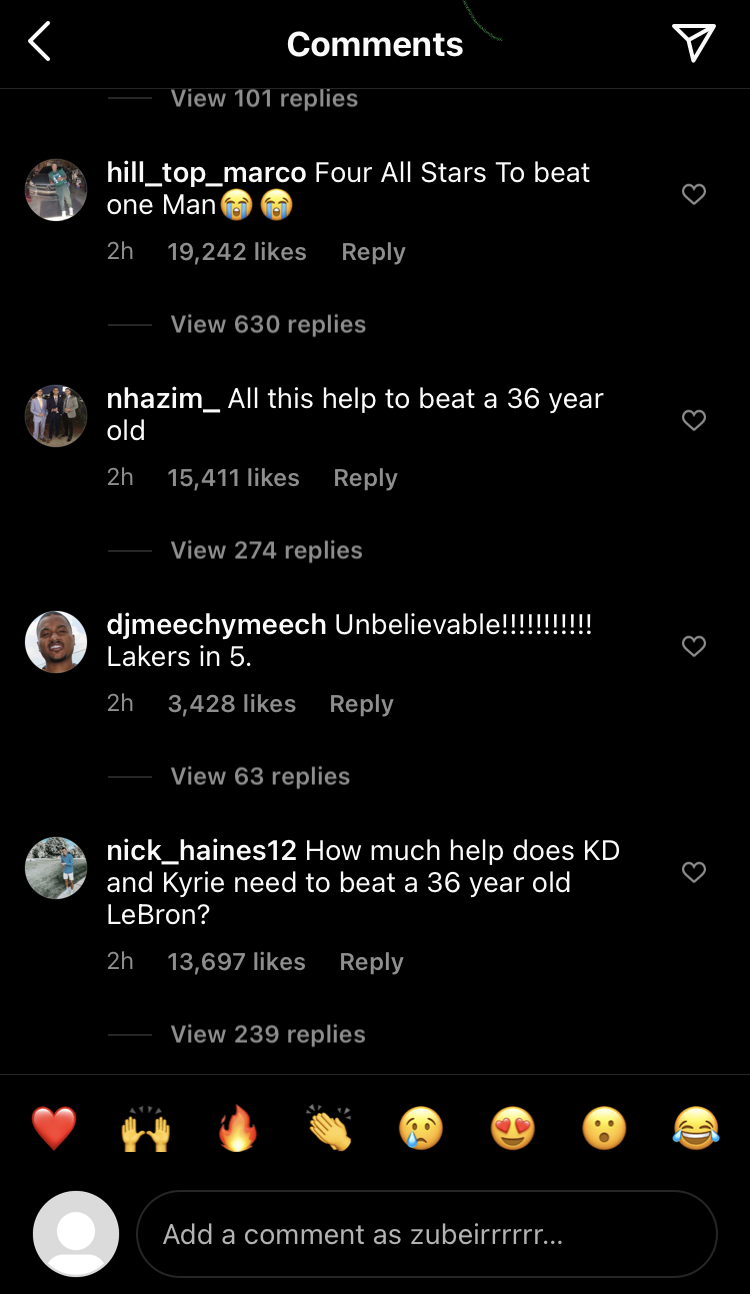Open the 101 replies thread
The height and width of the screenshot is (1294, 750).
click(x=264, y=98)
